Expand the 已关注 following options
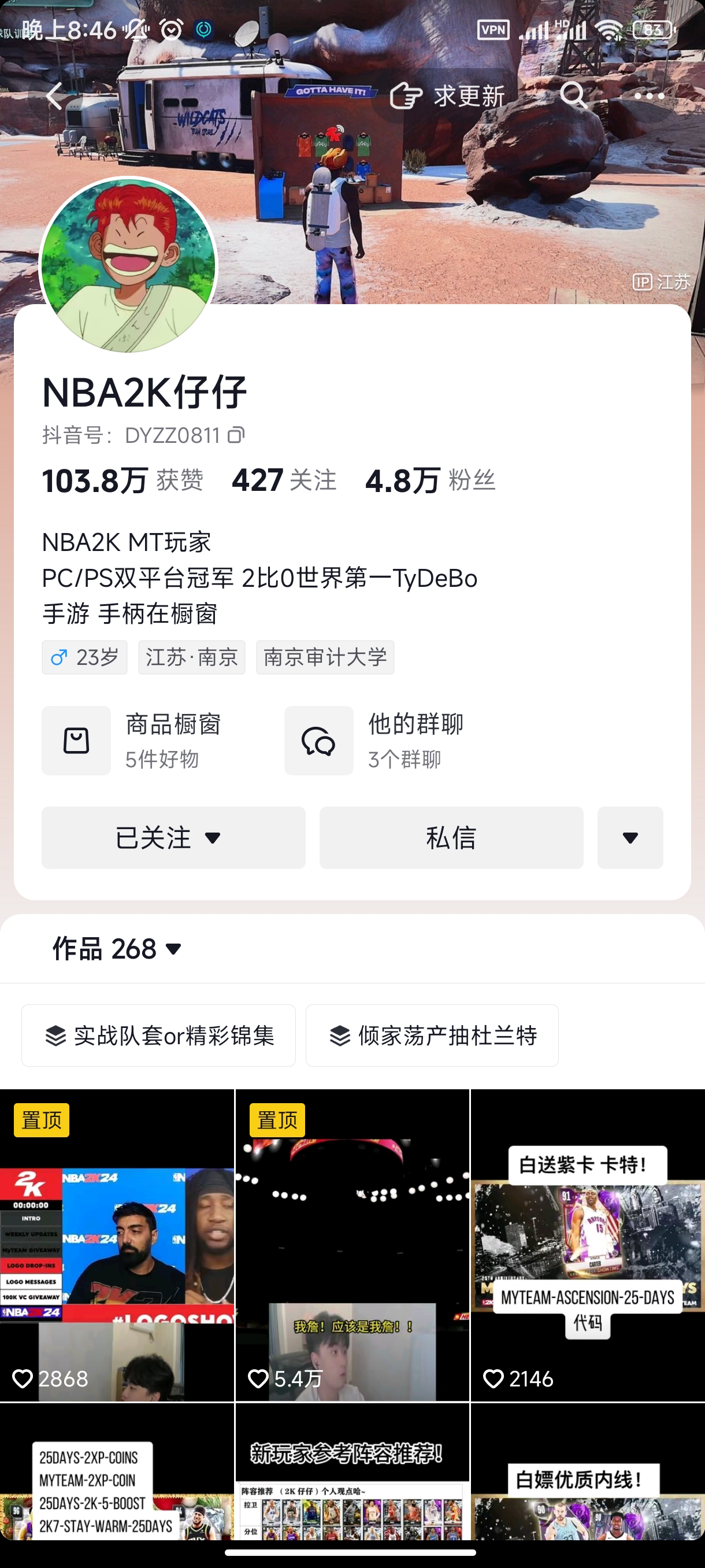This screenshot has width=705, height=1568. (173, 838)
